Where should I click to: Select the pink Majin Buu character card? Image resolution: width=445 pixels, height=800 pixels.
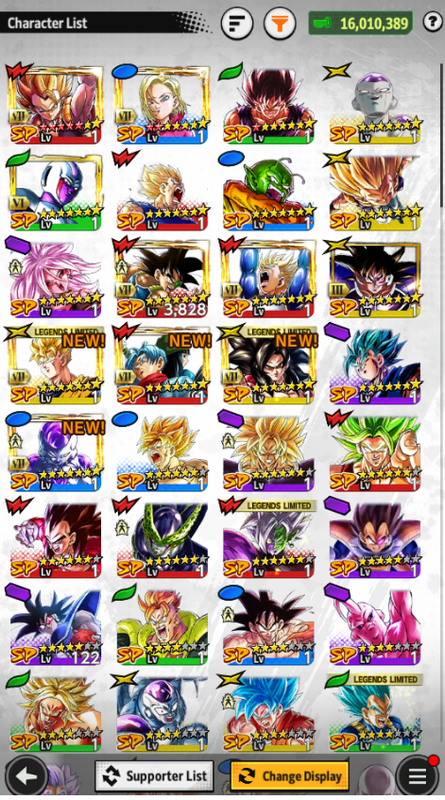tap(374, 626)
